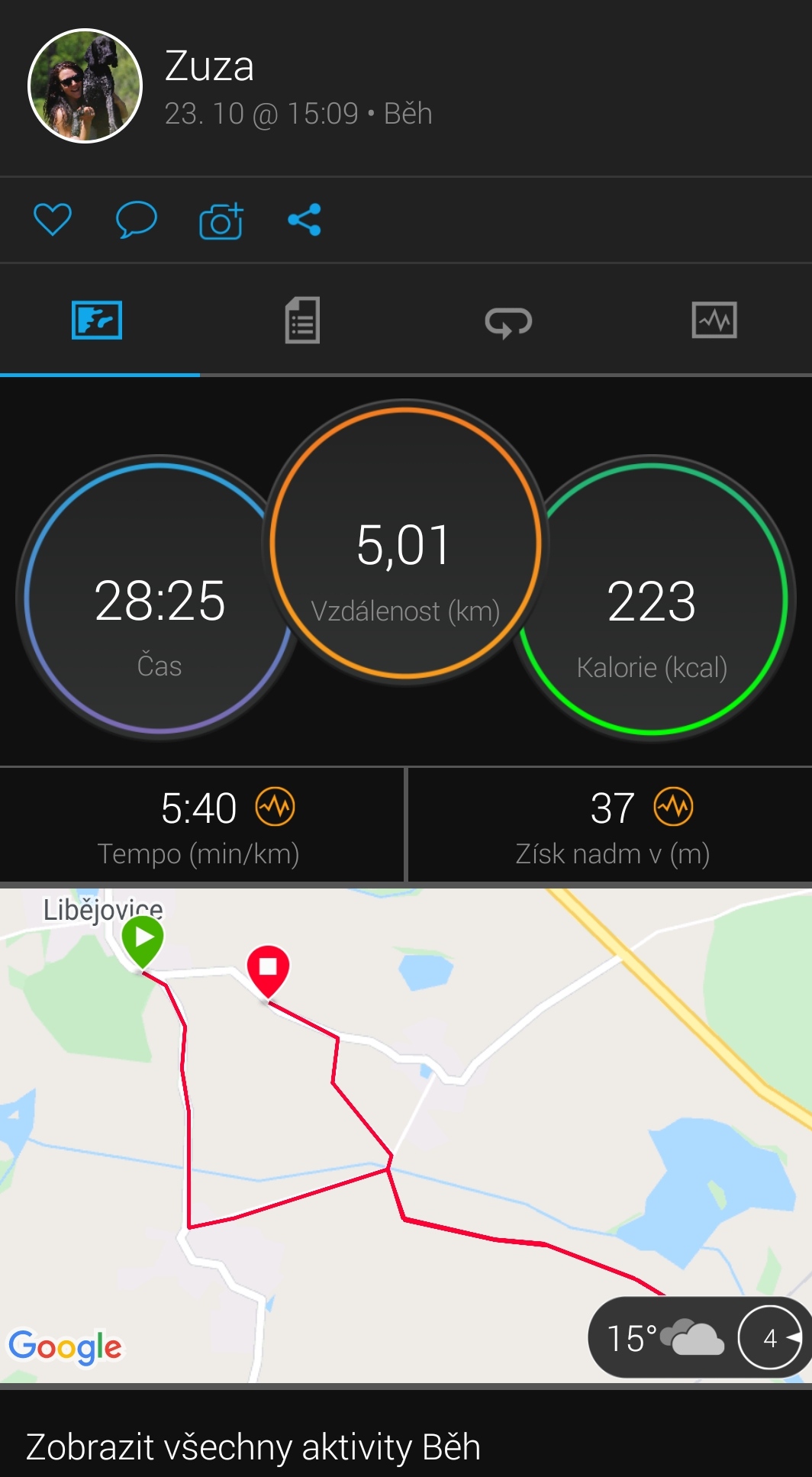Switch to the charts tab
This screenshot has width=812, height=1477.
pos(714,320)
